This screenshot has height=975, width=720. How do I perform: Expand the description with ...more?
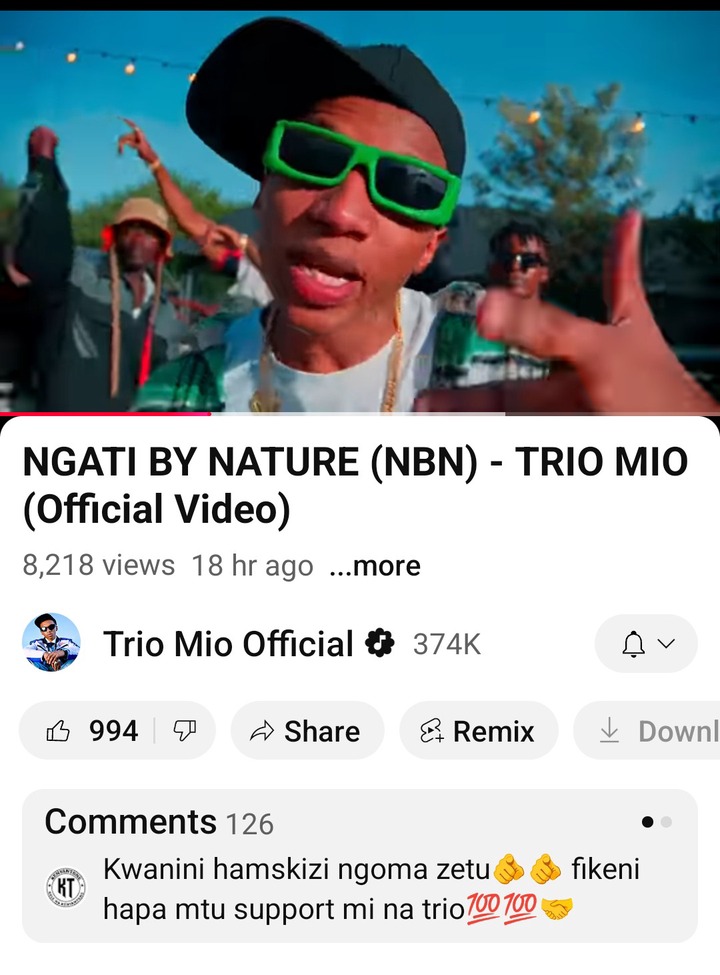(374, 566)
